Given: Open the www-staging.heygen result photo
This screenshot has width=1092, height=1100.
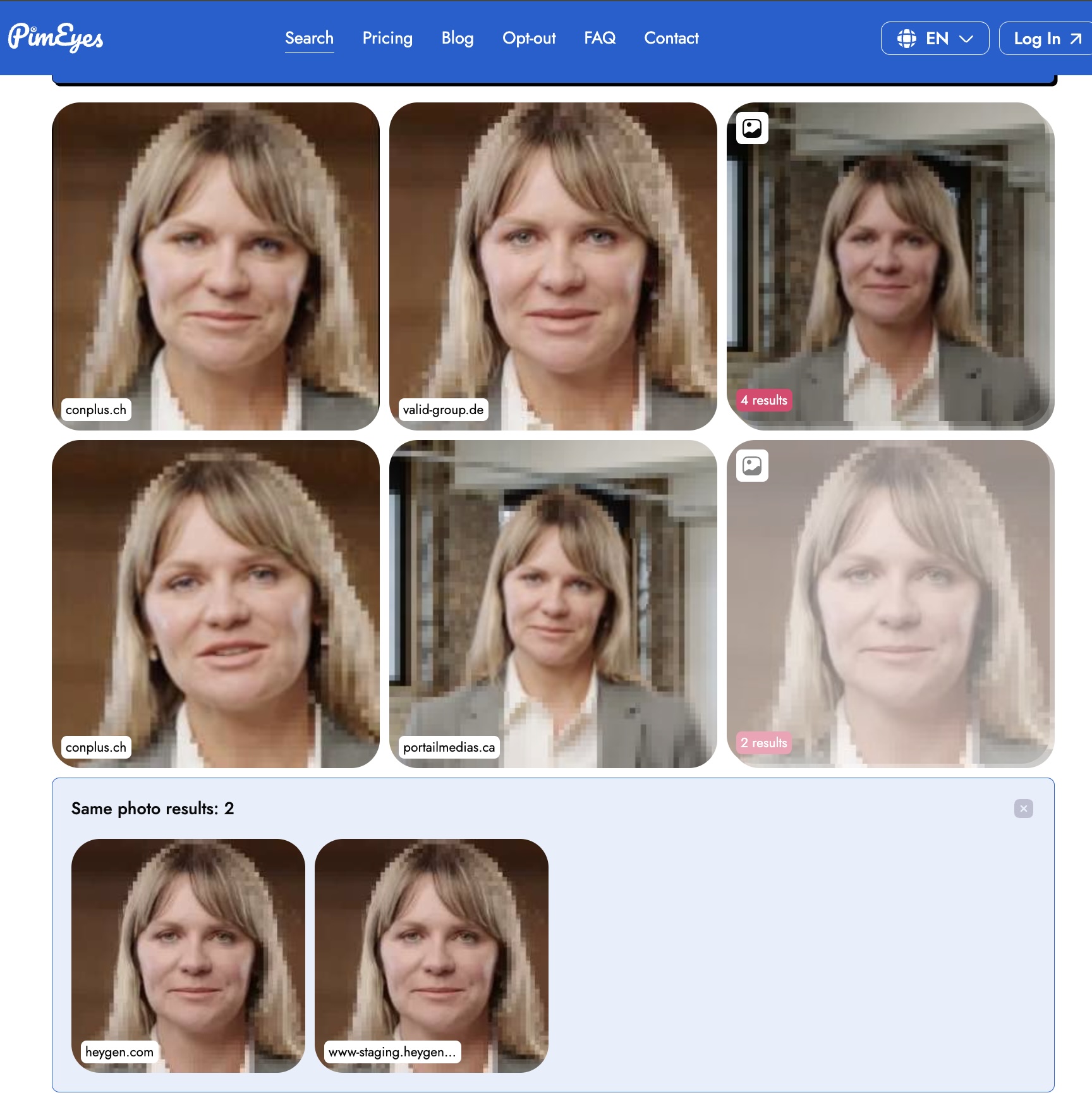Looking at the screenshot, I should coord(431,955).
